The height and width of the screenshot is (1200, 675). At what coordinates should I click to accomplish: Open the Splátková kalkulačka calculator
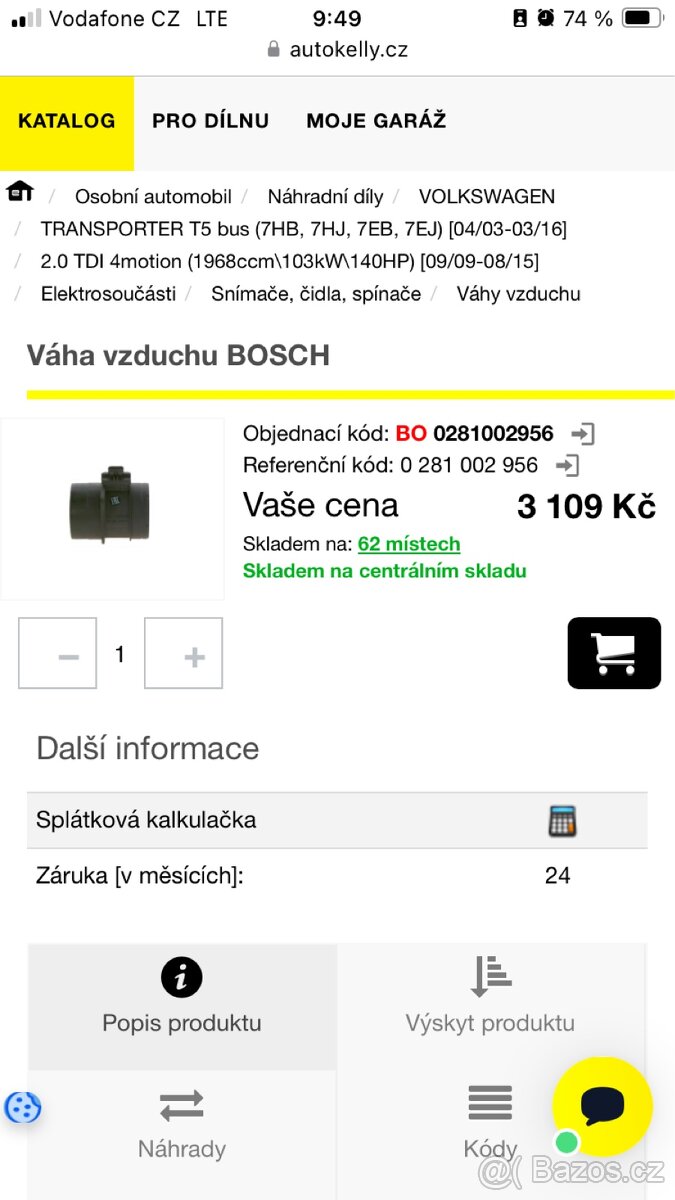(563, 821)
